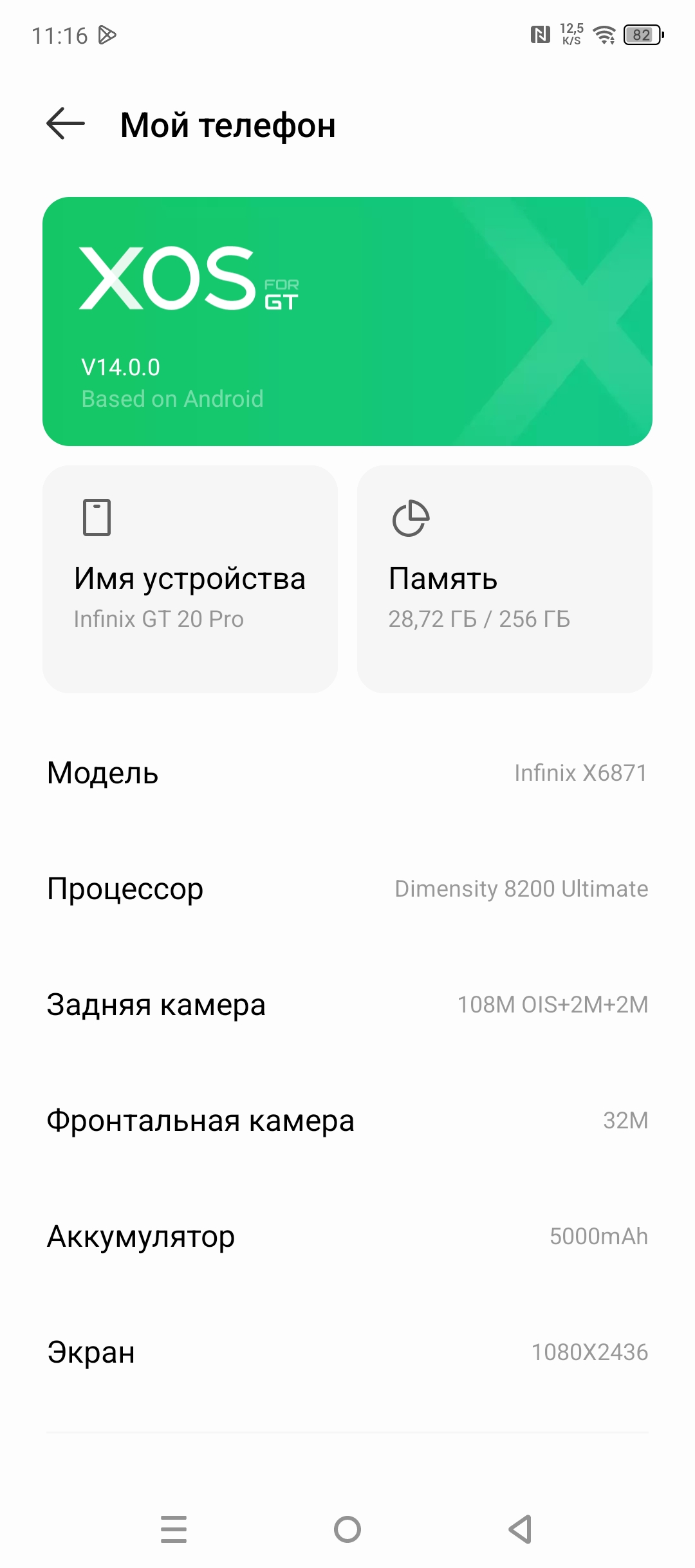Go back from Мой телефон screen
Screen dimensions: 695x1568
point(66,124)
